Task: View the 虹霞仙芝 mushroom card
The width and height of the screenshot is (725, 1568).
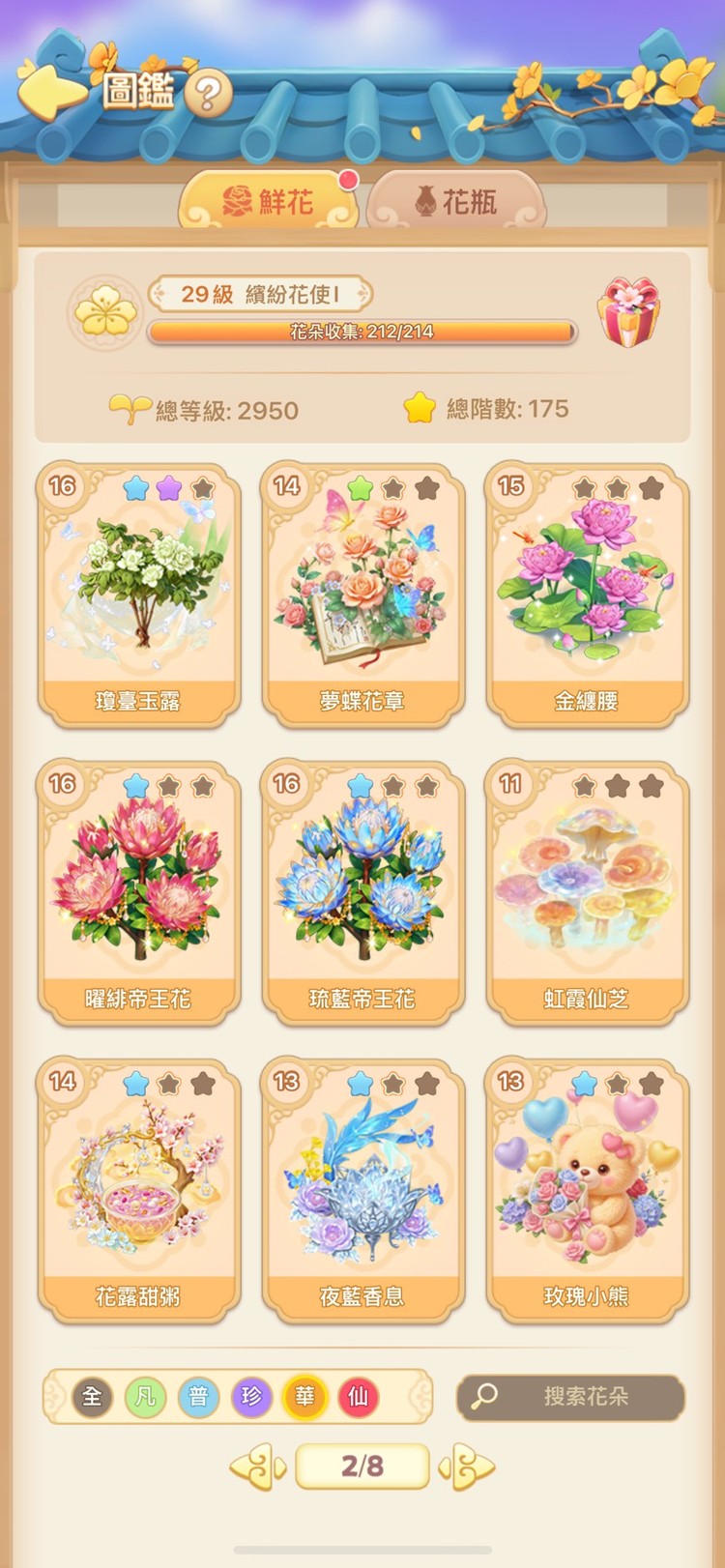Action: (x=587, y=892)
